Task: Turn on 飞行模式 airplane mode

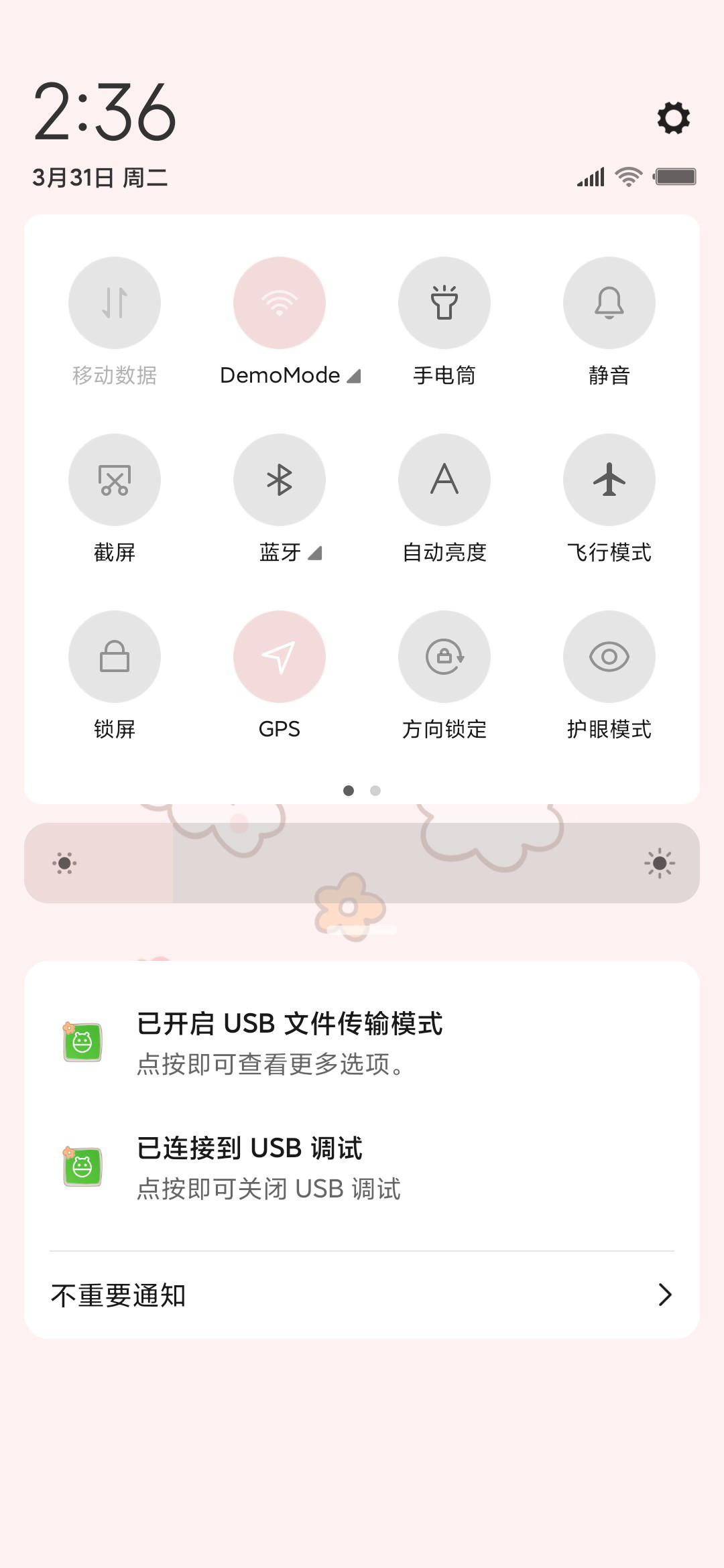Action: click(x=609, y=480)
